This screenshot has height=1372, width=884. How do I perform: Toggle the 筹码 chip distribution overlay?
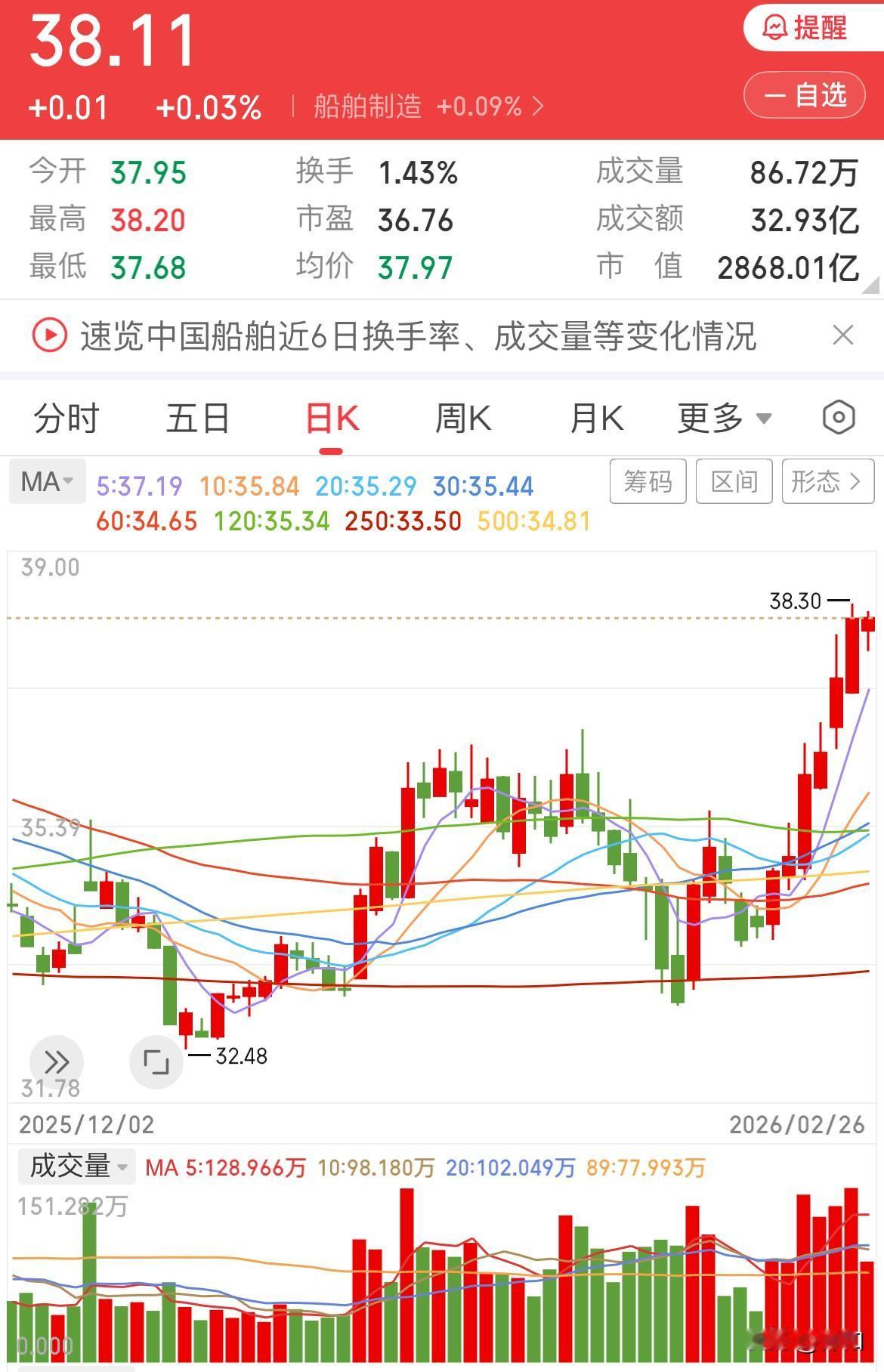(648, 481)
